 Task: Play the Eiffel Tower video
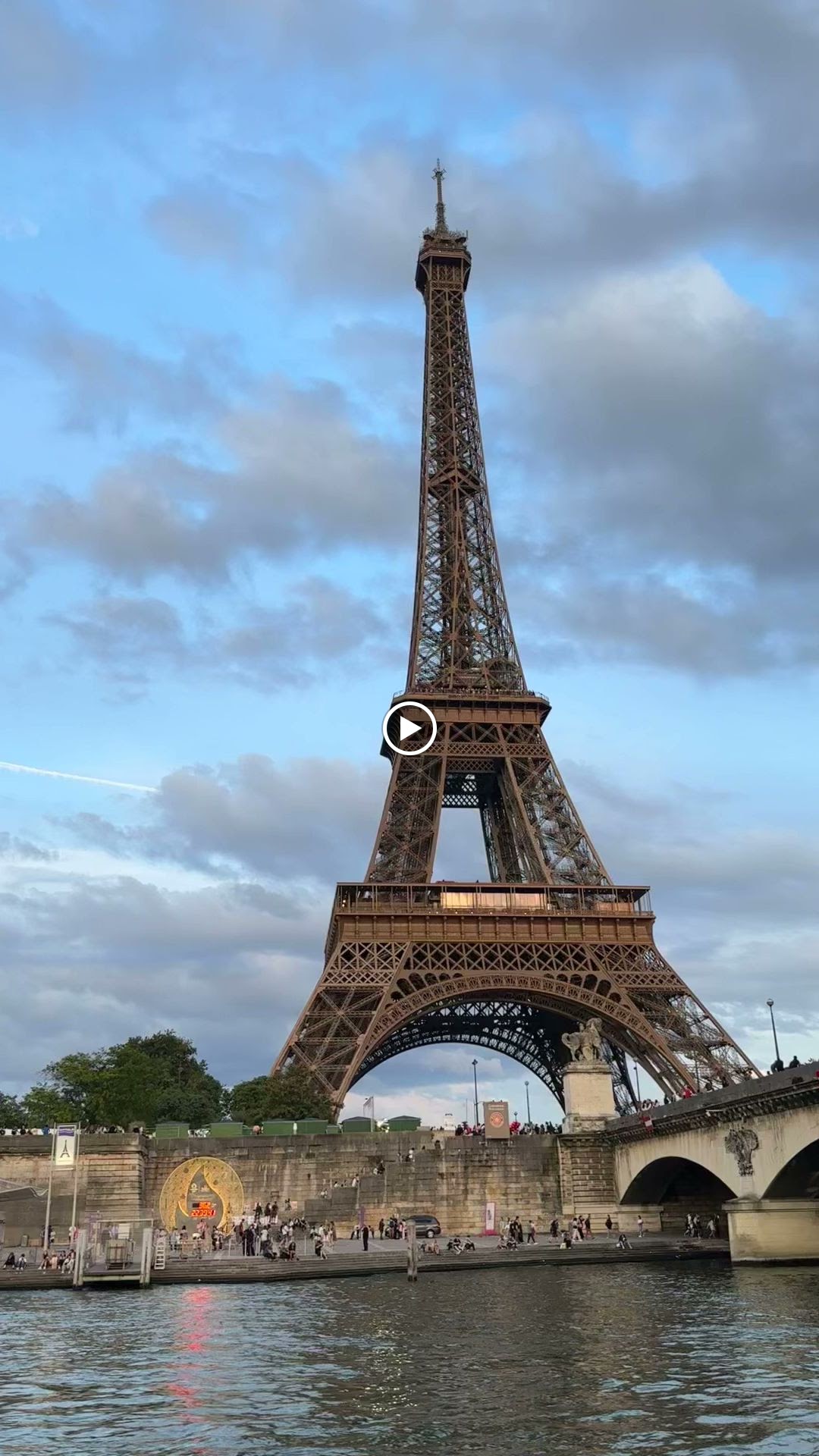pos(409,729)
